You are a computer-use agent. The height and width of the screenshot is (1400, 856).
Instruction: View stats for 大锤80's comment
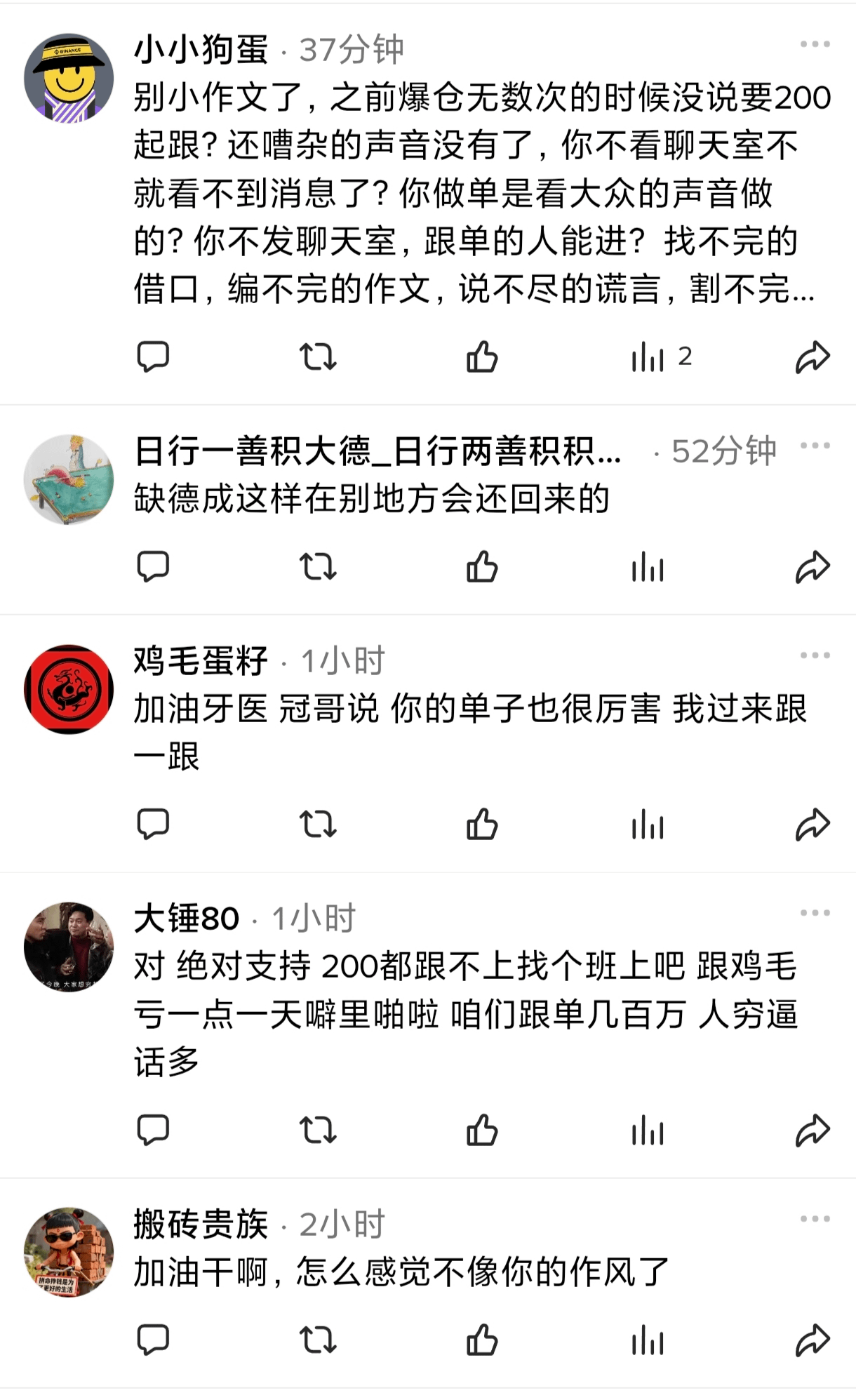[x=647, y=1131]
